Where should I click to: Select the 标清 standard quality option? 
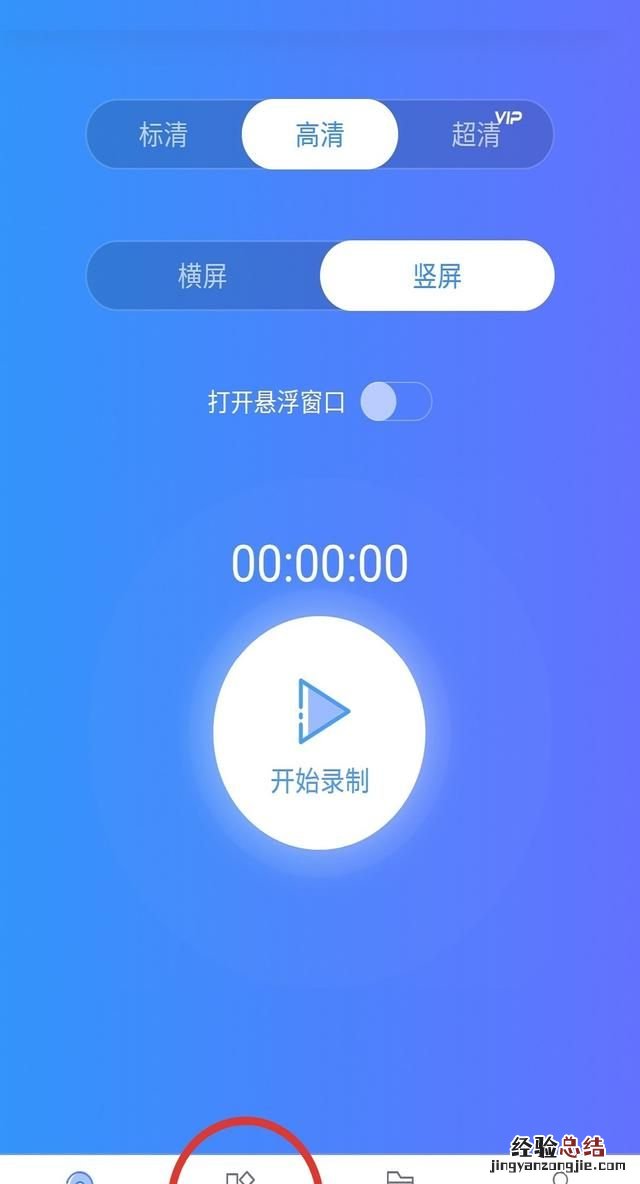[x=163, y=135]
